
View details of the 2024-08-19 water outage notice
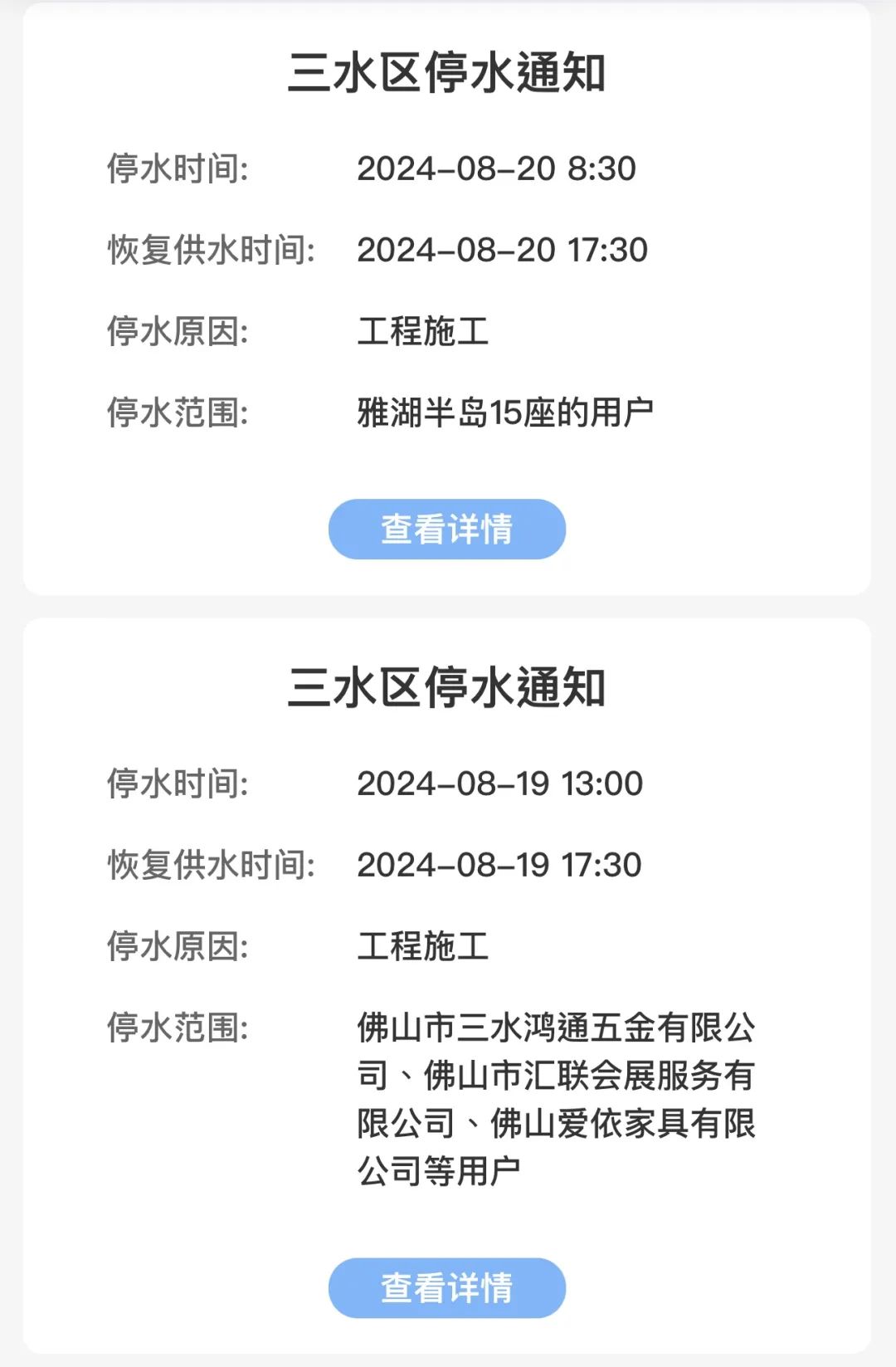(447, 1287)
